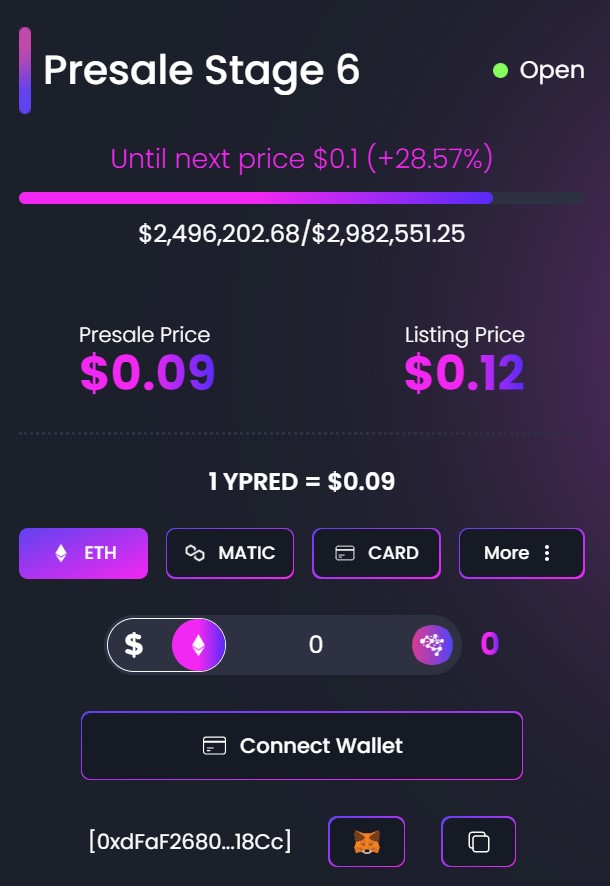Image resolution: width=610 pixels, height=886 pixels.
Task: Tap the amount input field
Action: click(316, 645)
